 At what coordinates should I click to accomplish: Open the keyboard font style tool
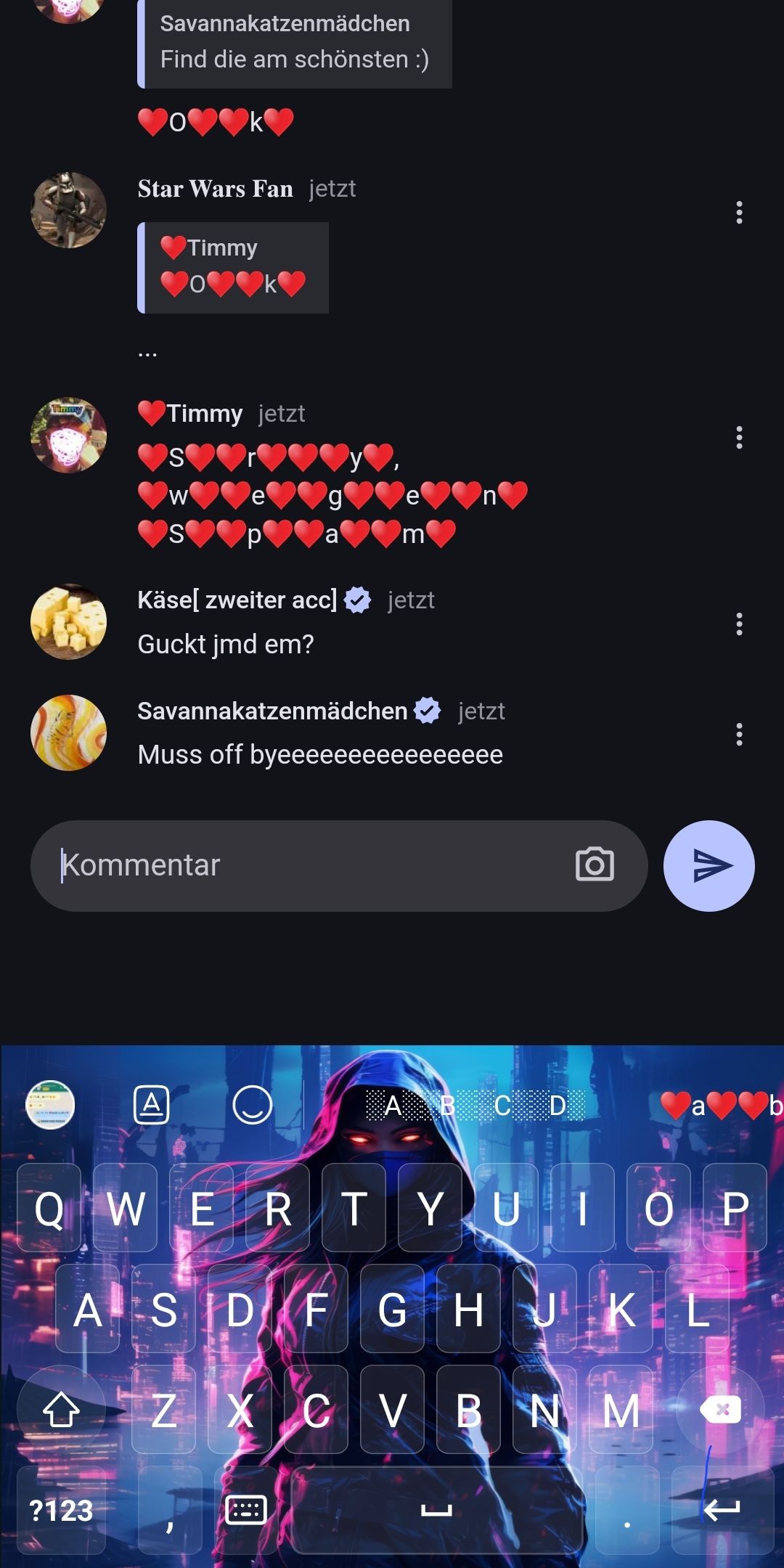pos(152,1106)
